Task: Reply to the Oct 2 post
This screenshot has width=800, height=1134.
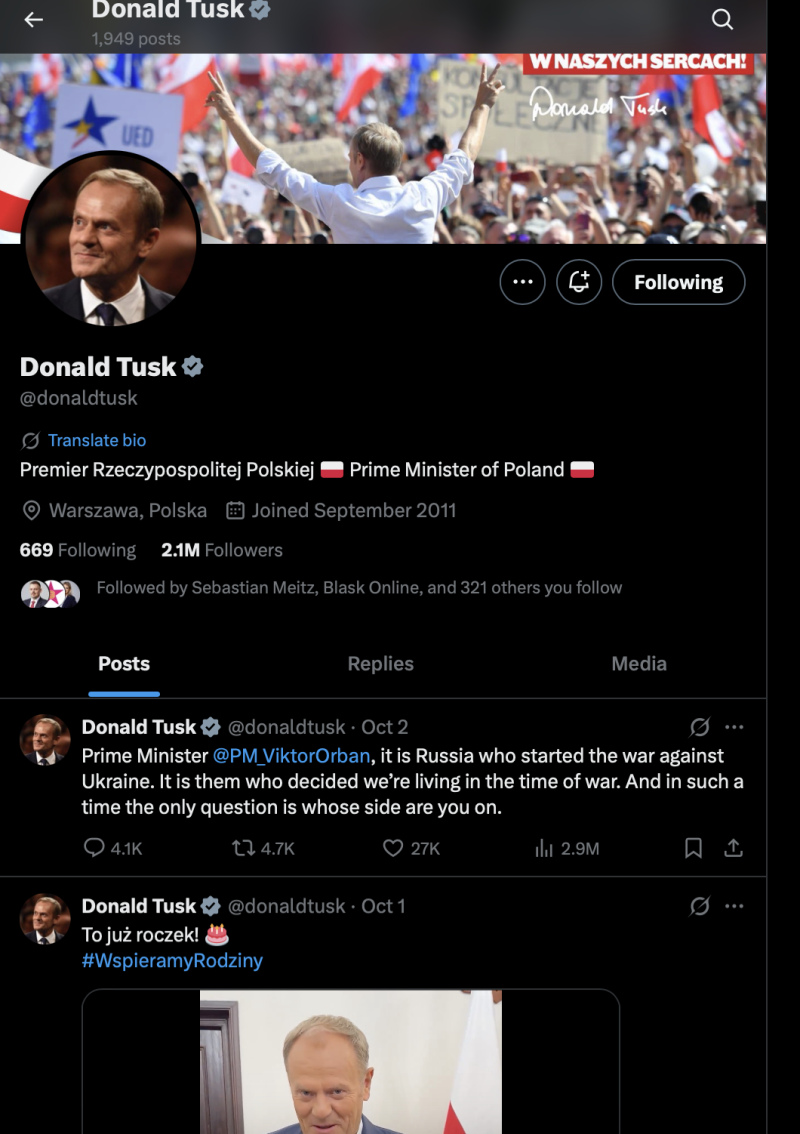Action: (x=95, y=848)
